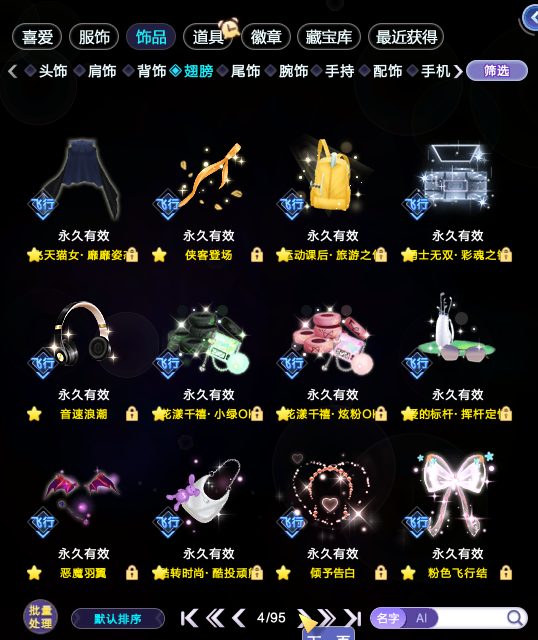Open the 徽章 tab

(266, 37)
